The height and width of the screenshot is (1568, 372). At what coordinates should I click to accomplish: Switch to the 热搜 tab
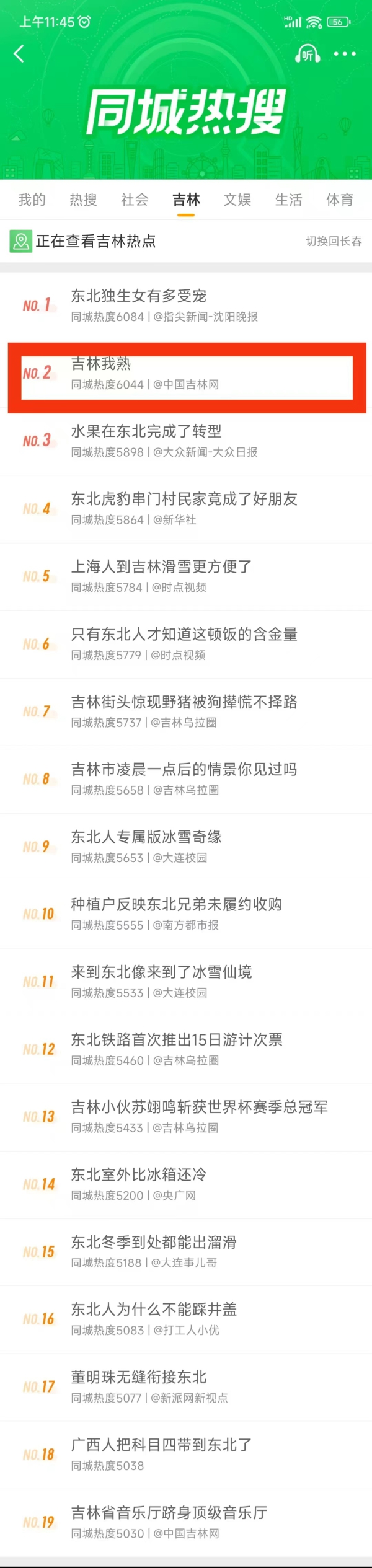(x=83, y=200)
